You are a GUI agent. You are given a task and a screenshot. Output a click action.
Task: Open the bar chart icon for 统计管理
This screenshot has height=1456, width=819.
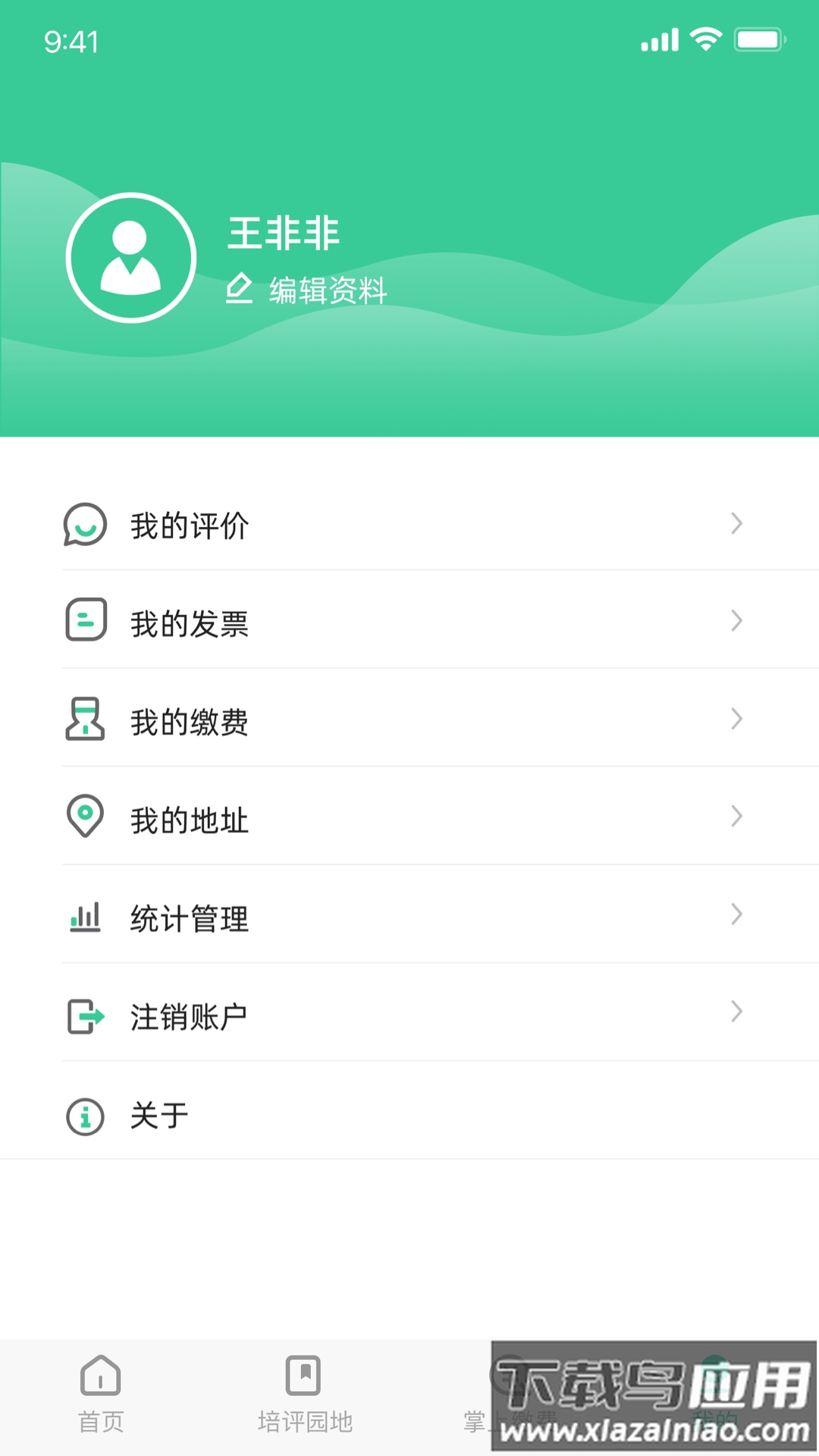[x=86, y=915]
